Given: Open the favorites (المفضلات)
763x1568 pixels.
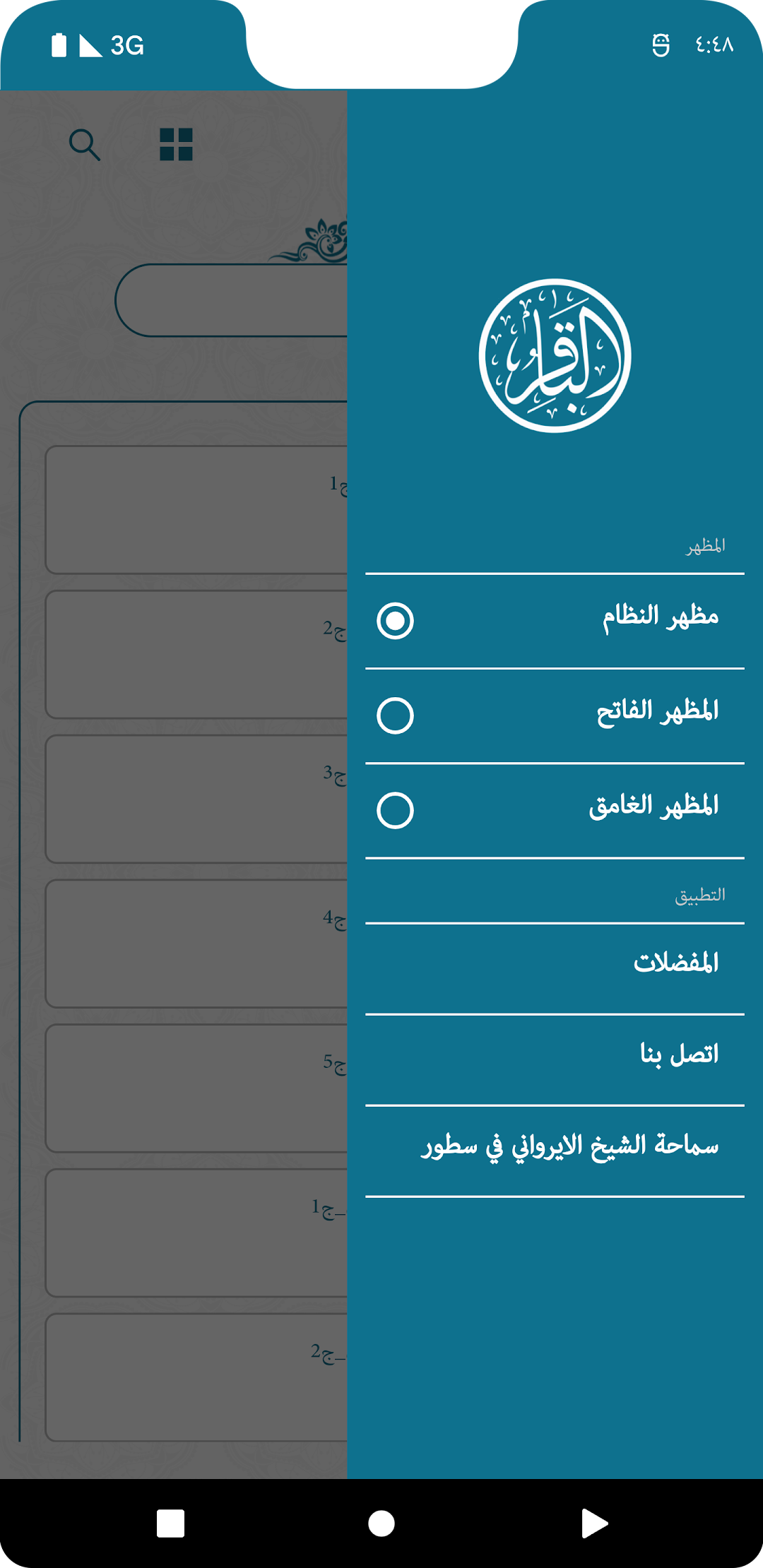Looking at the screenshot, I should coord(555,968).
